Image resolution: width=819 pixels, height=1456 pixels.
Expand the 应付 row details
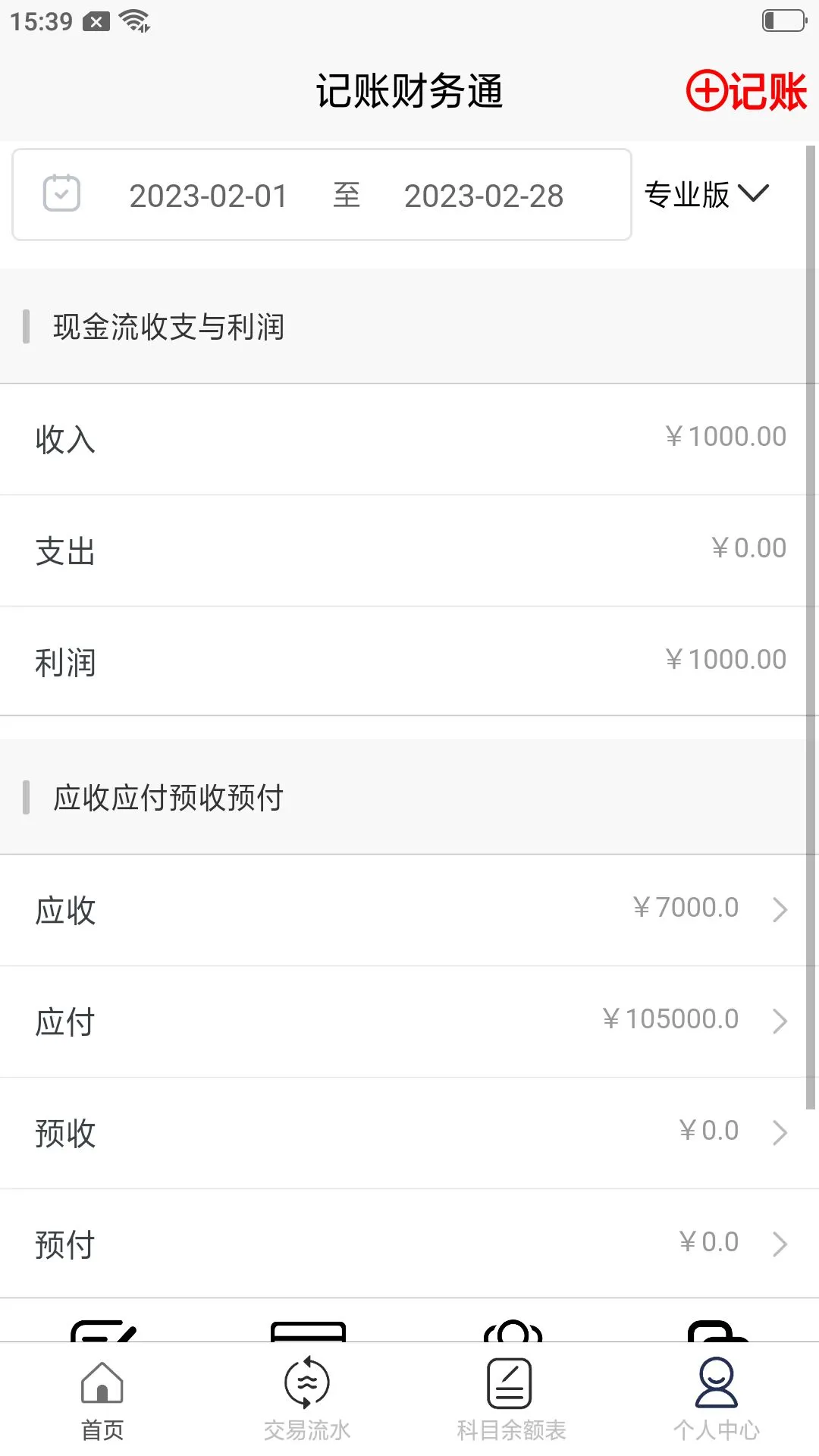780,1021
